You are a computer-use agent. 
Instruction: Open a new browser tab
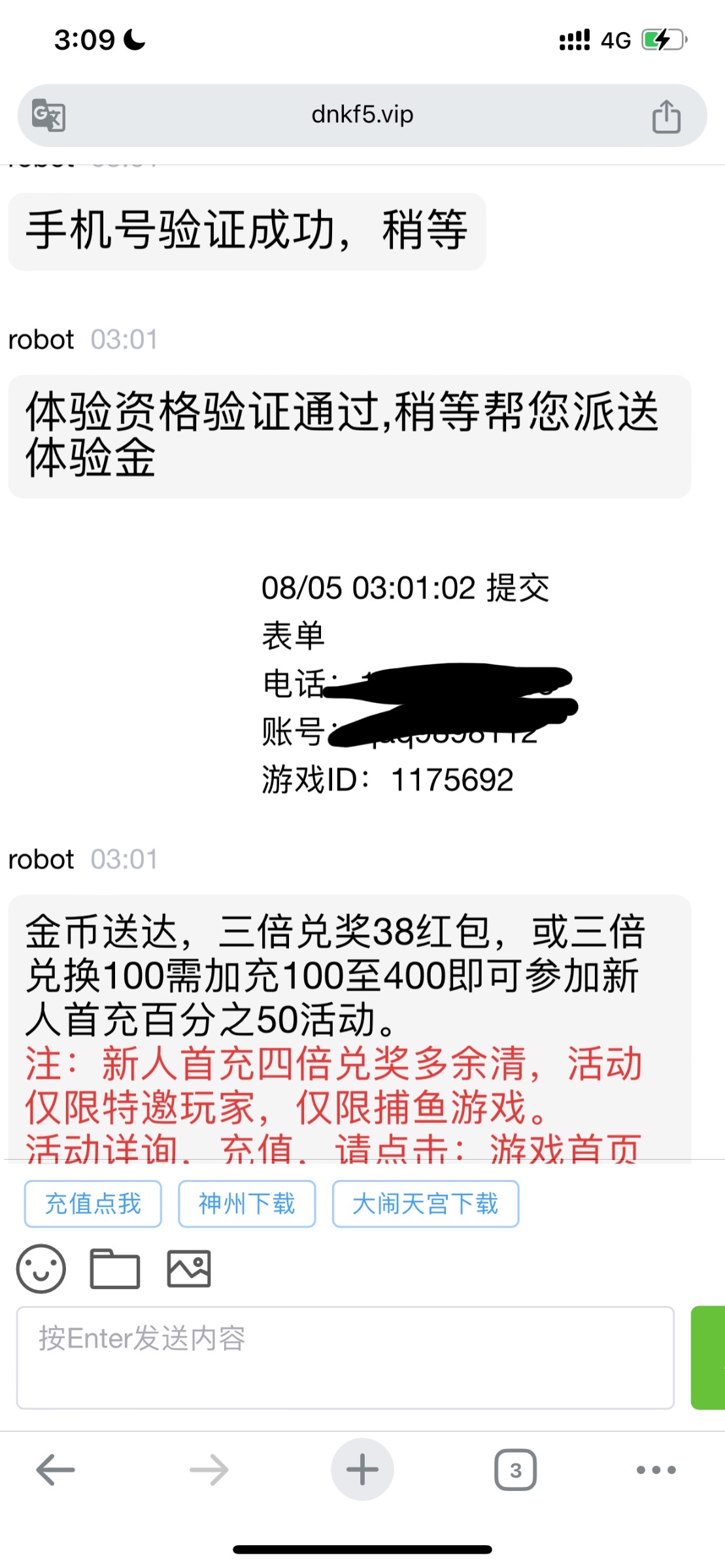362,1470
